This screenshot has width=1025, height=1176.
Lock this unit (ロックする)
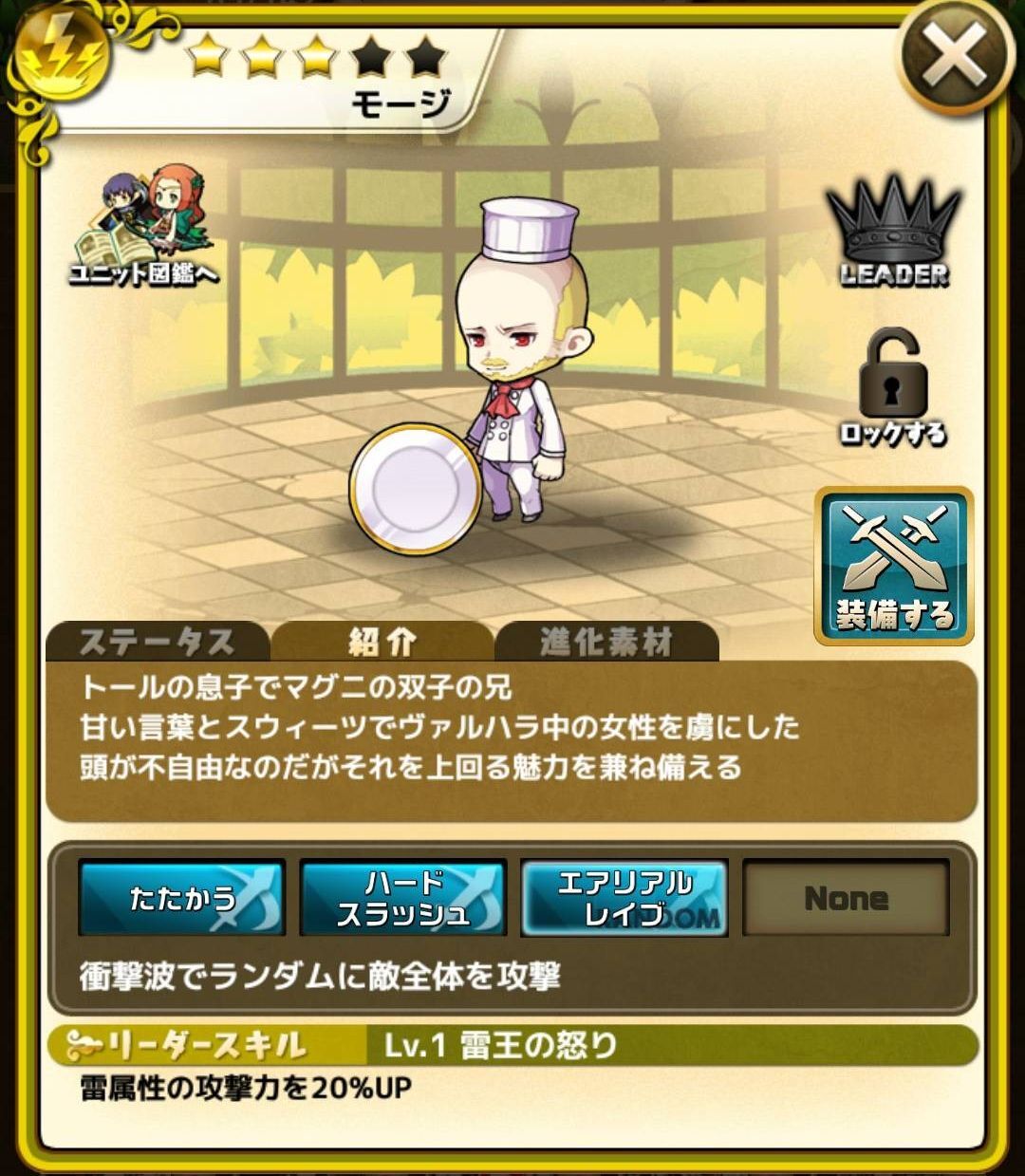point(892,389)
